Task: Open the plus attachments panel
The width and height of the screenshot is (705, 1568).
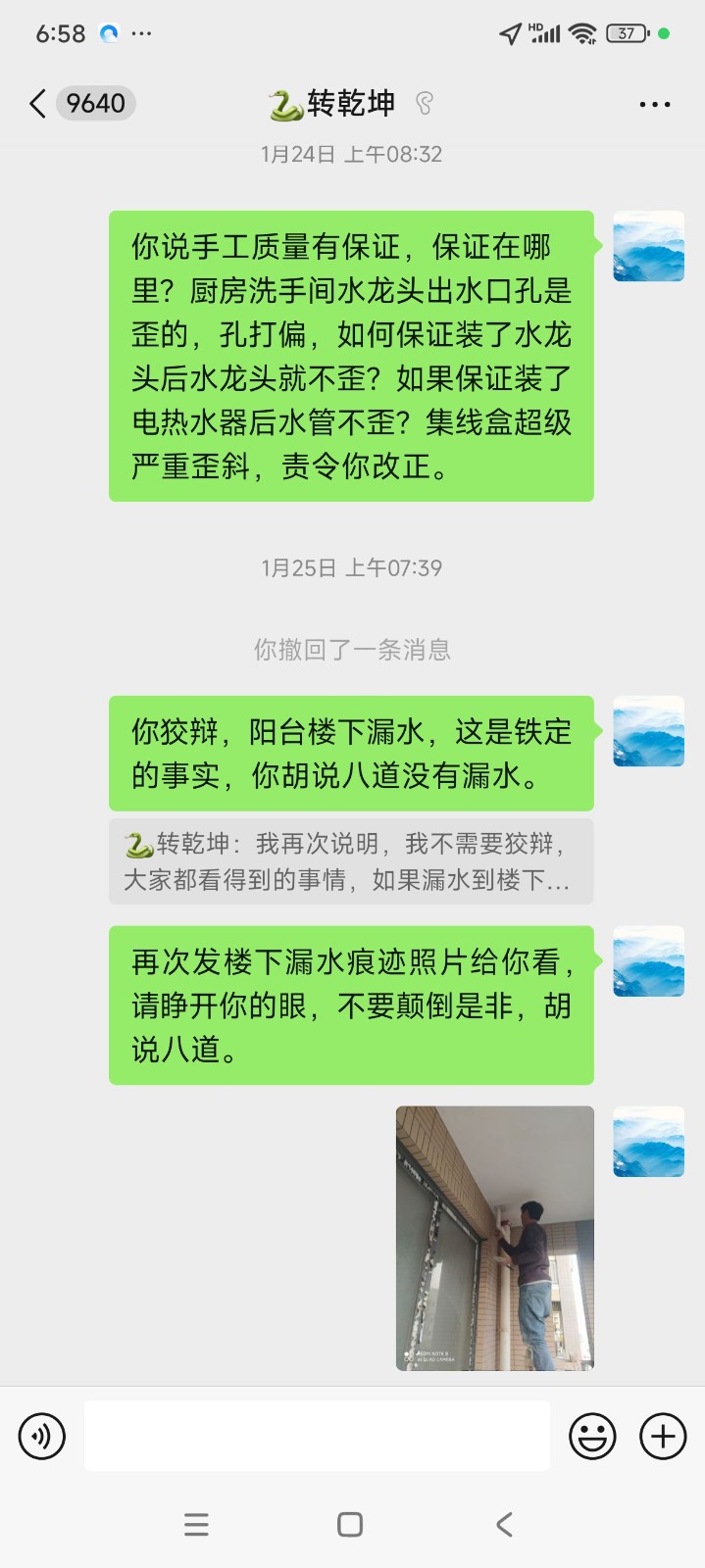Action: 663,1437
